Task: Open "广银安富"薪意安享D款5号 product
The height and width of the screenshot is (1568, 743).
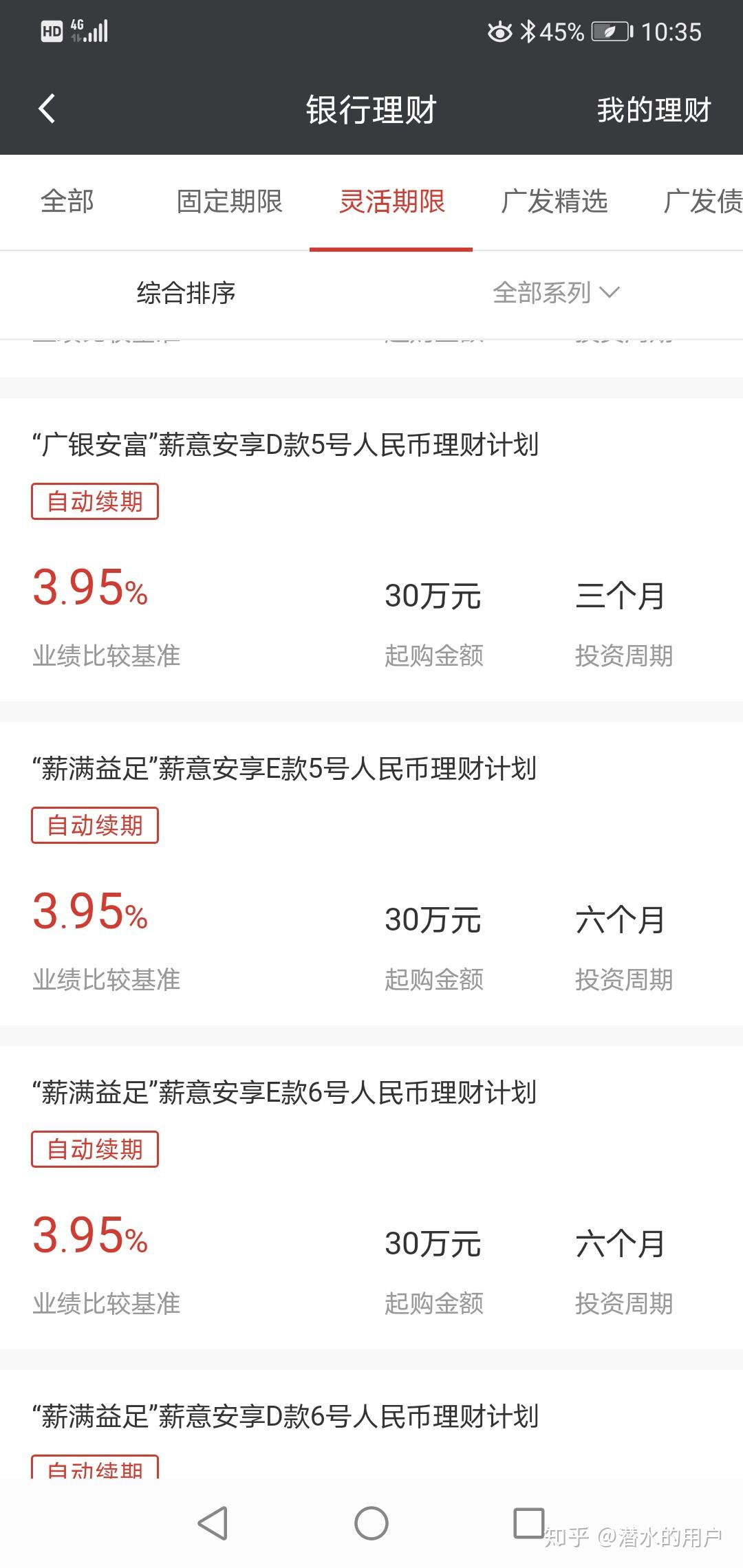Action: click(x=371, y=550)
